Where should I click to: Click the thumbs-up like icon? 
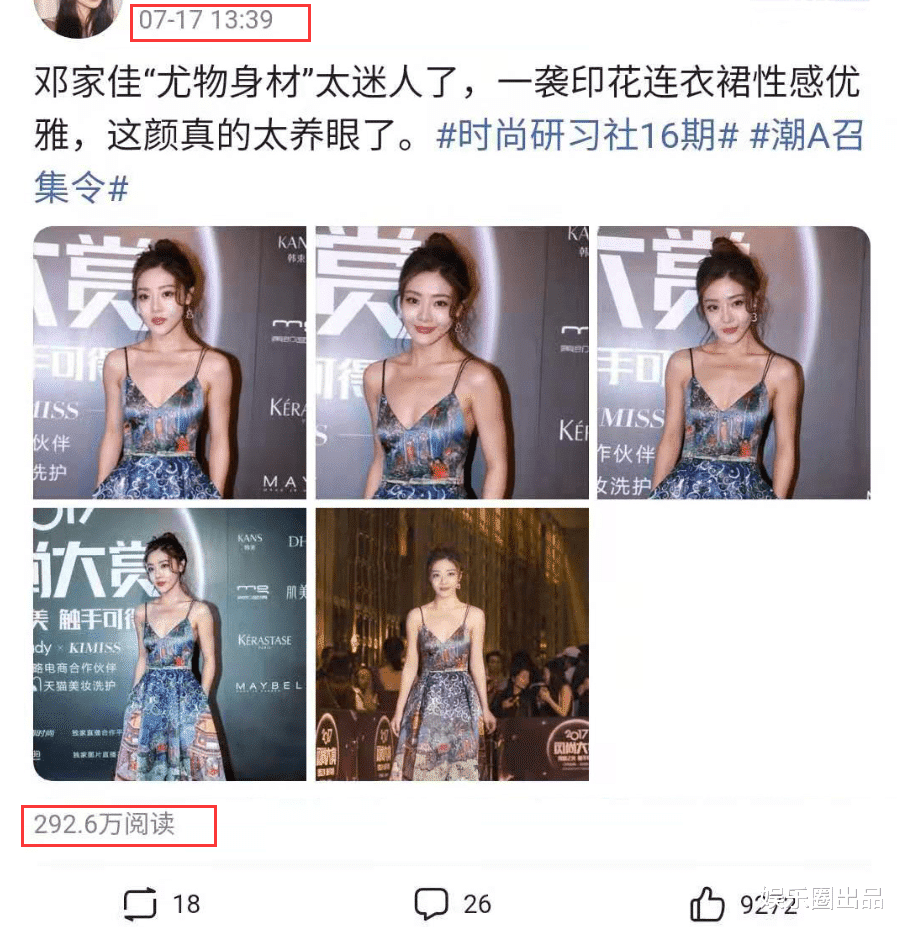pyautogui.click(x=709, y=905)
